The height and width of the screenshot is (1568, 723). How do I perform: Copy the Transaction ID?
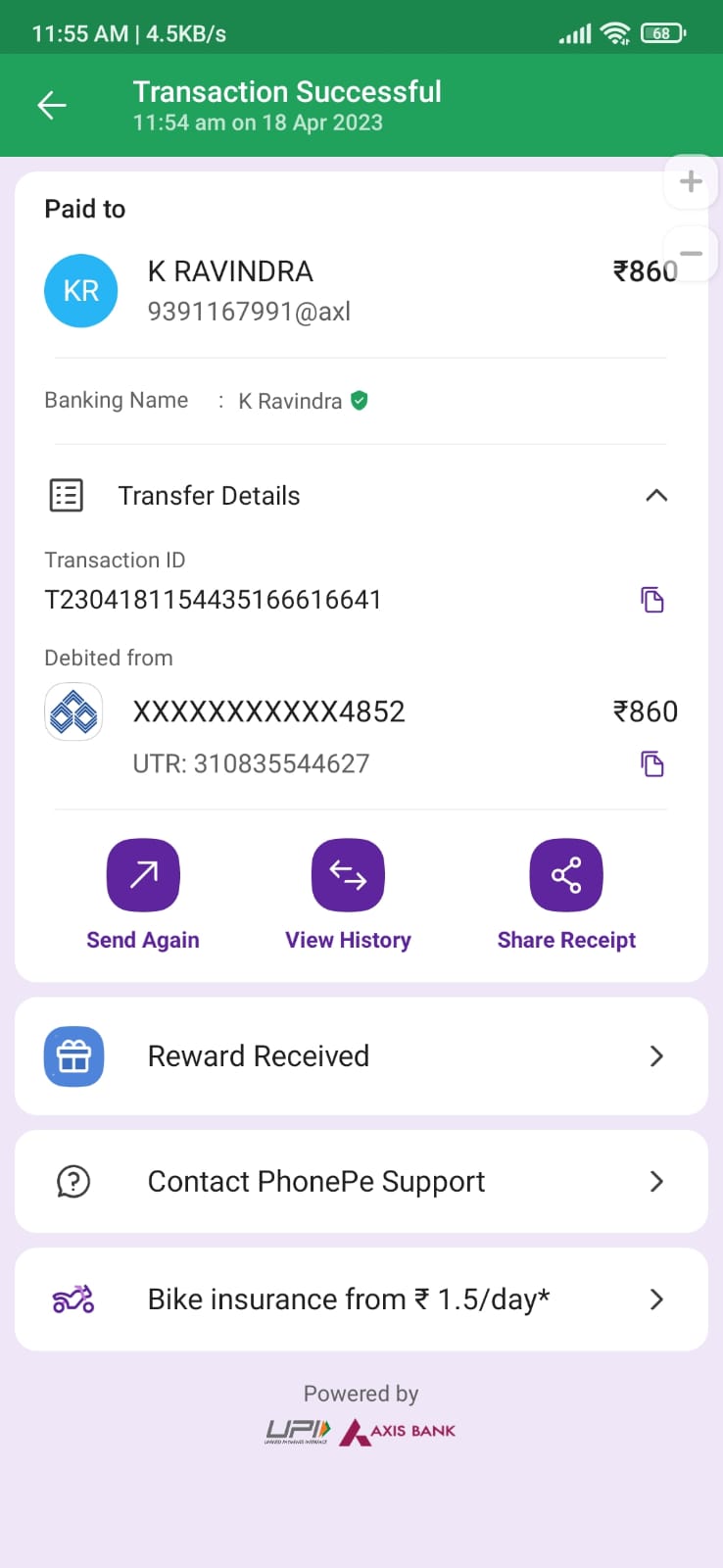coord(652,600)
